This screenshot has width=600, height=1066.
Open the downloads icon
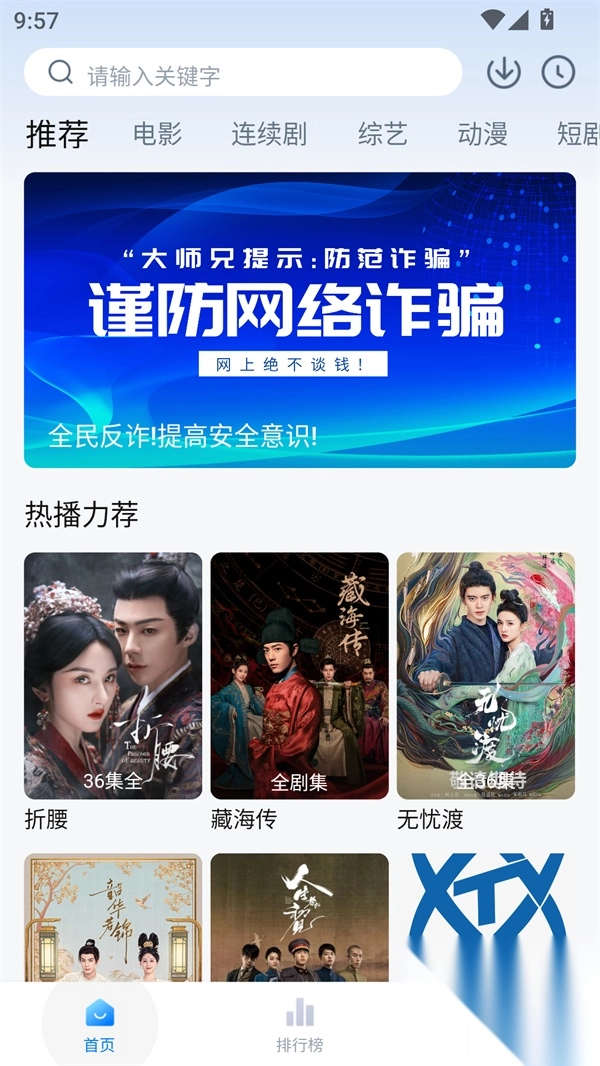click(x=504, y=73)
